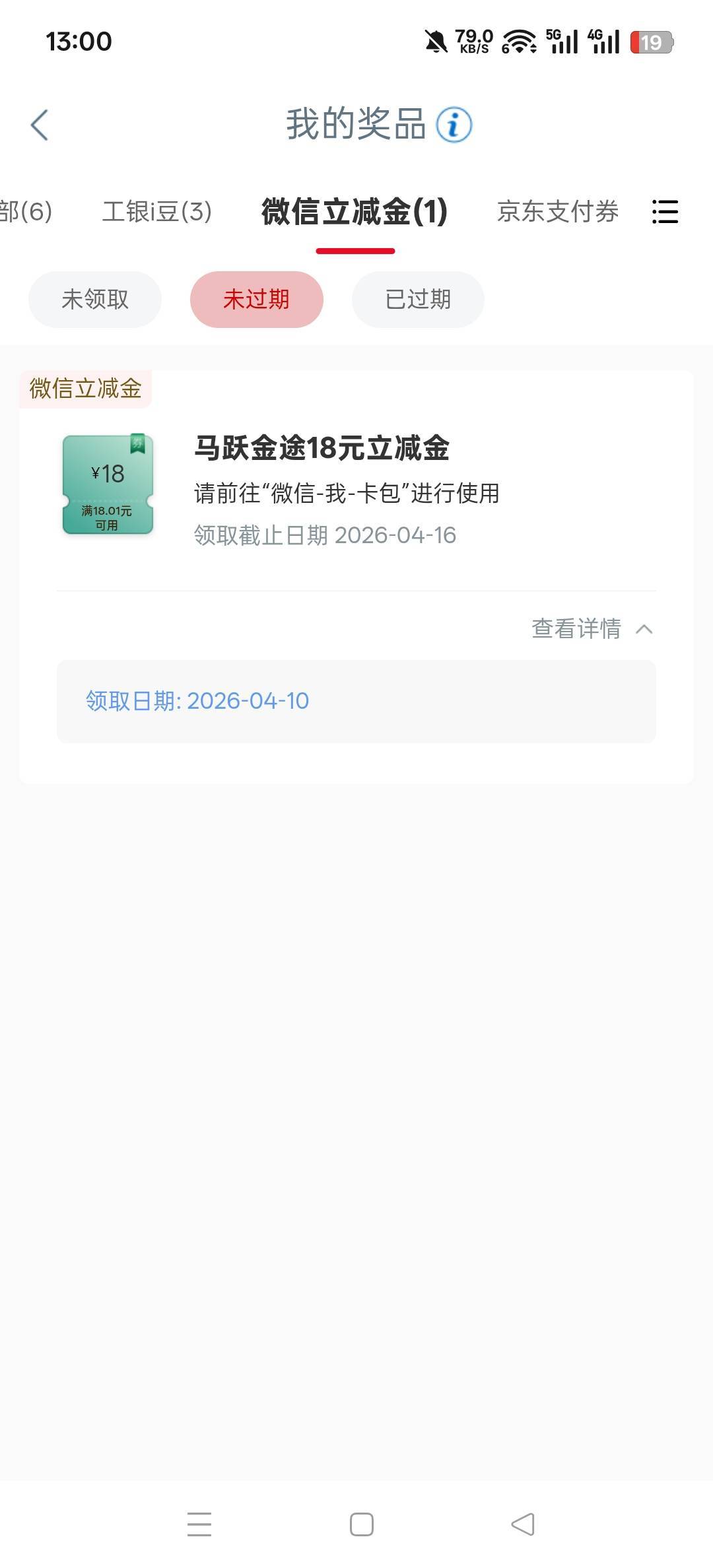The height and width of the screenshot is (1568, 713).
Task: Filter prizes by 未领取
Action: click(95, 300)
